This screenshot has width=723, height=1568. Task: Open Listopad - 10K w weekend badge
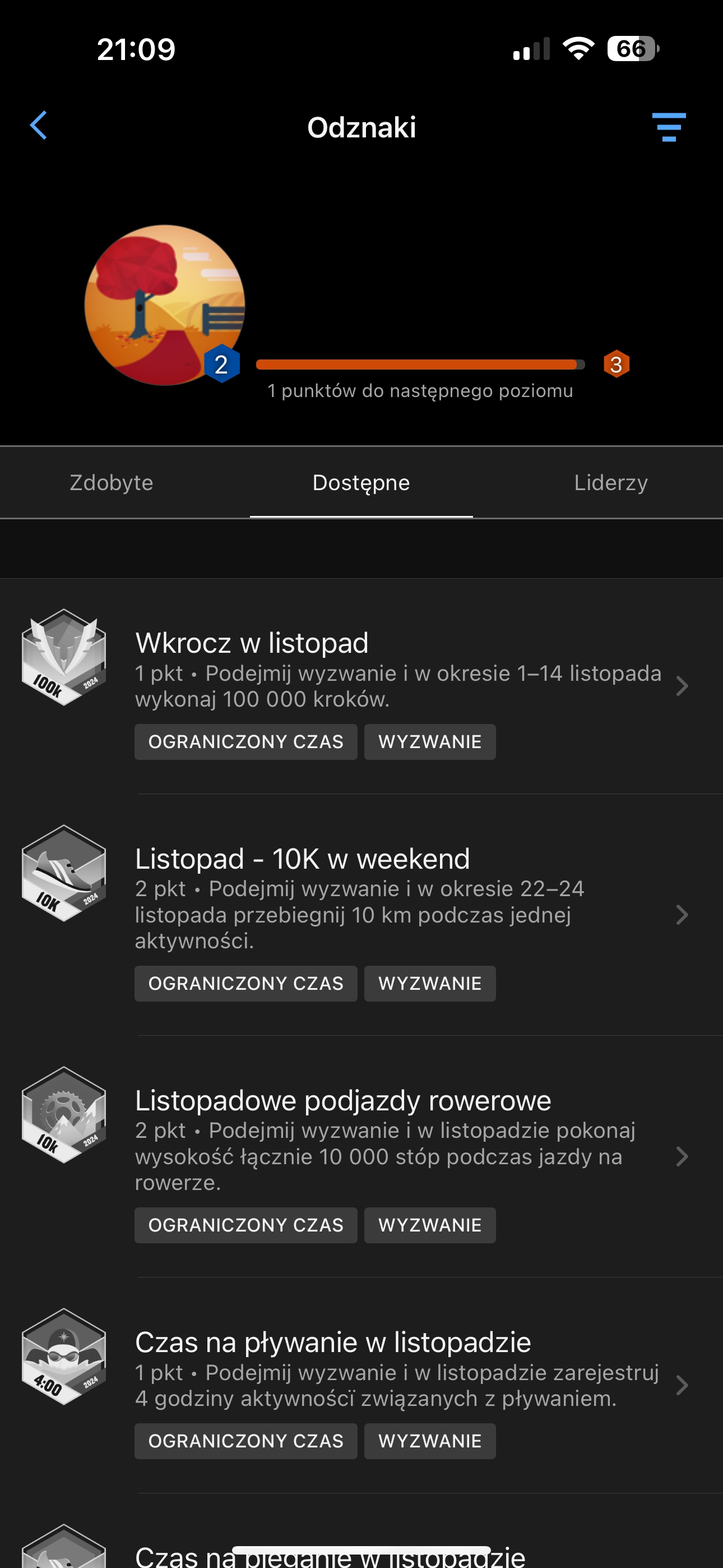[x=361, y=915]
